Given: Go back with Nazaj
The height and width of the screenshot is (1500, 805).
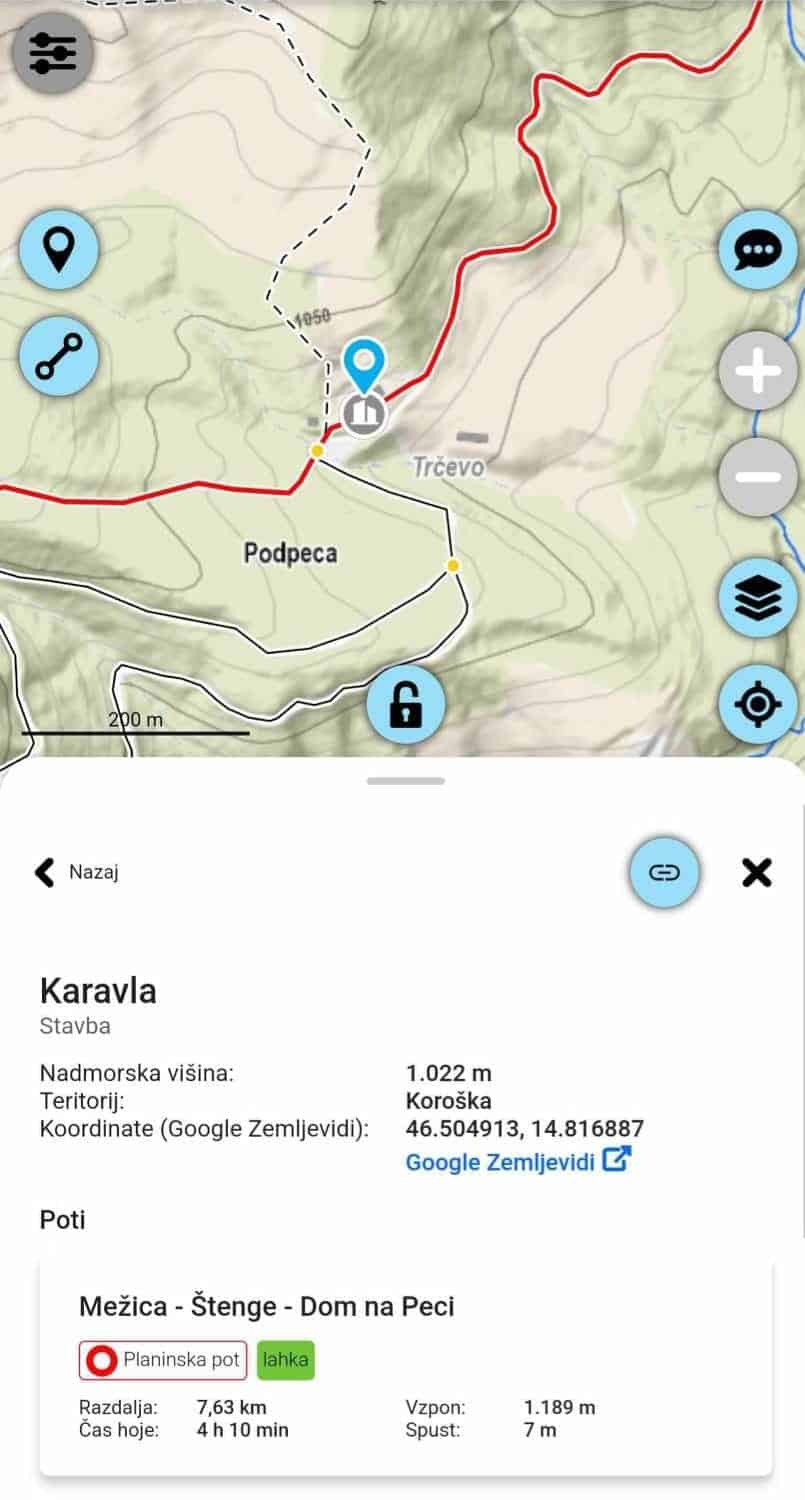Looking at the screenshot, I should (x=78, y=872).
